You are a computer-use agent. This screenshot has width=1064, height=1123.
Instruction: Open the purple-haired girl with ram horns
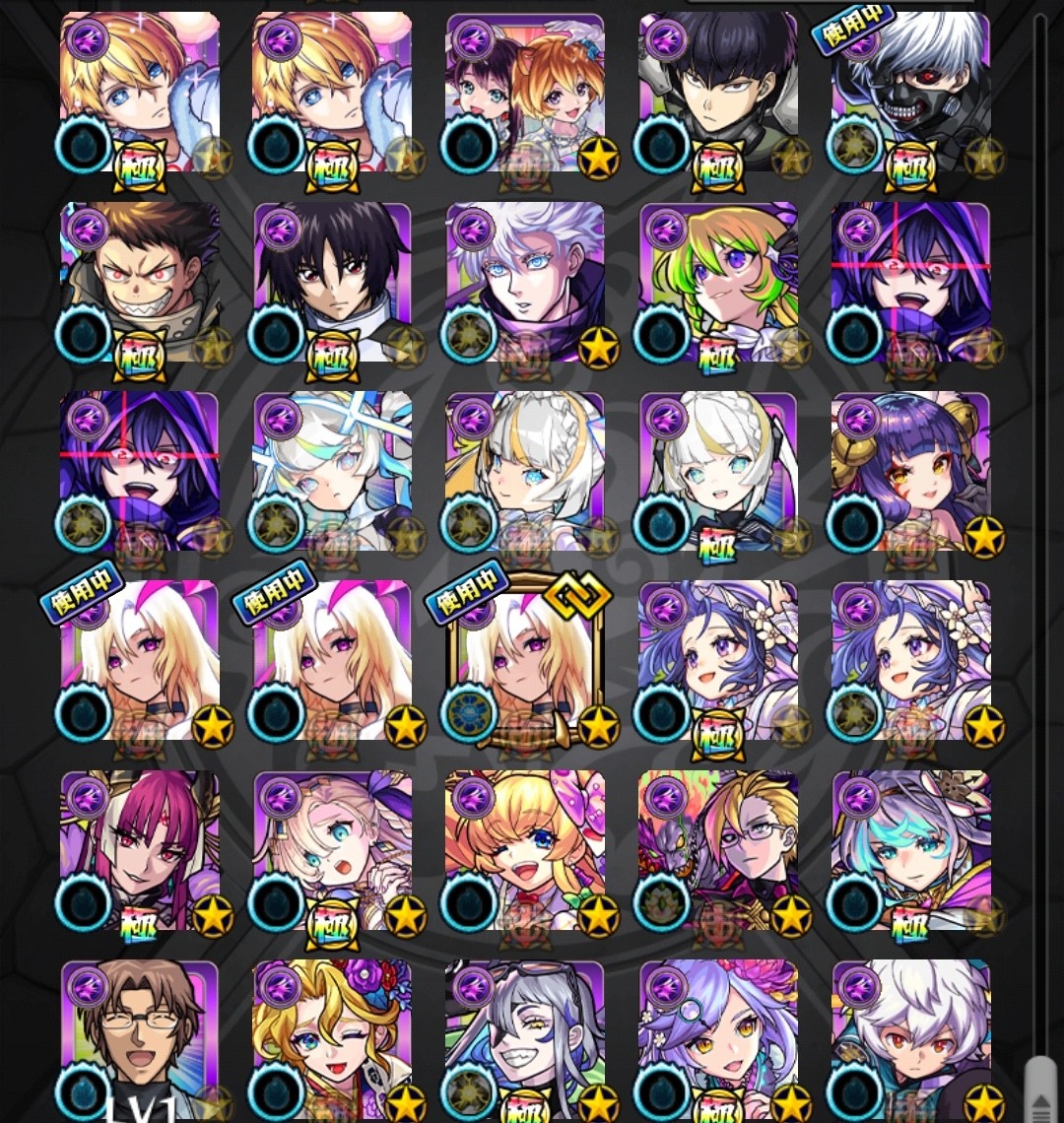(911, 472)
